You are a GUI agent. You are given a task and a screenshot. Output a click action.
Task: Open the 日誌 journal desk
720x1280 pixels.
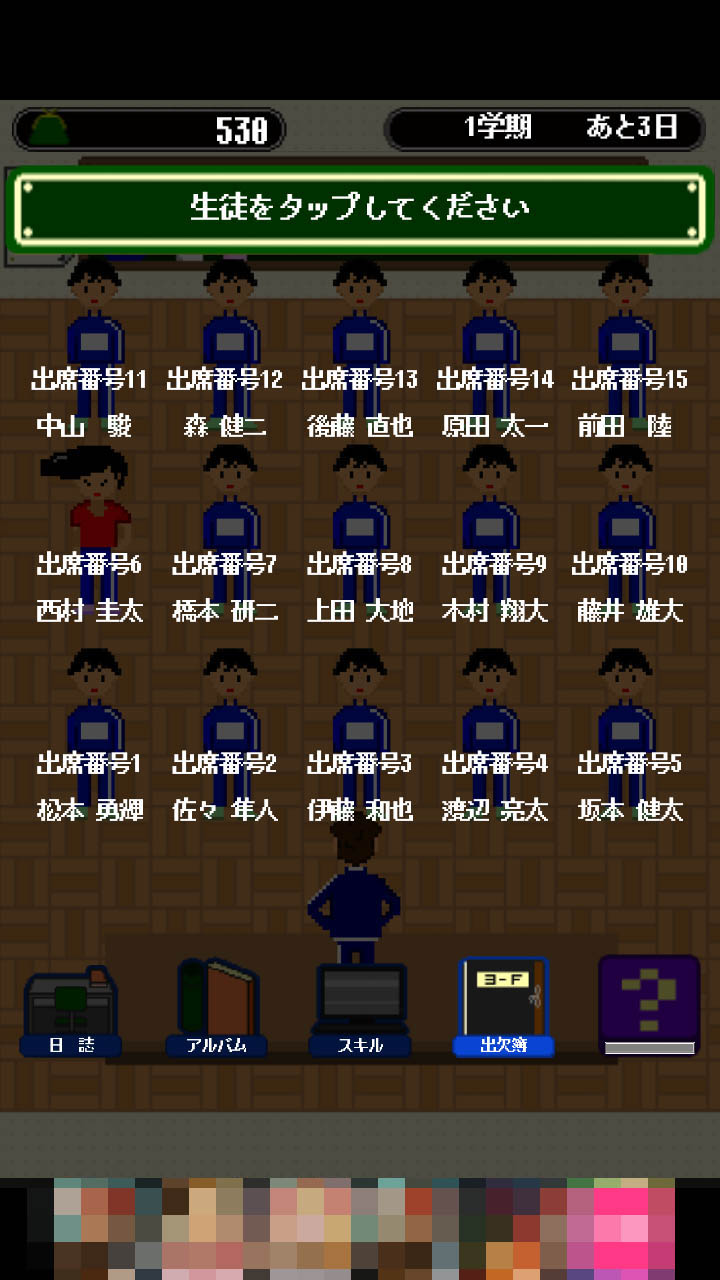click(70, 1010)
